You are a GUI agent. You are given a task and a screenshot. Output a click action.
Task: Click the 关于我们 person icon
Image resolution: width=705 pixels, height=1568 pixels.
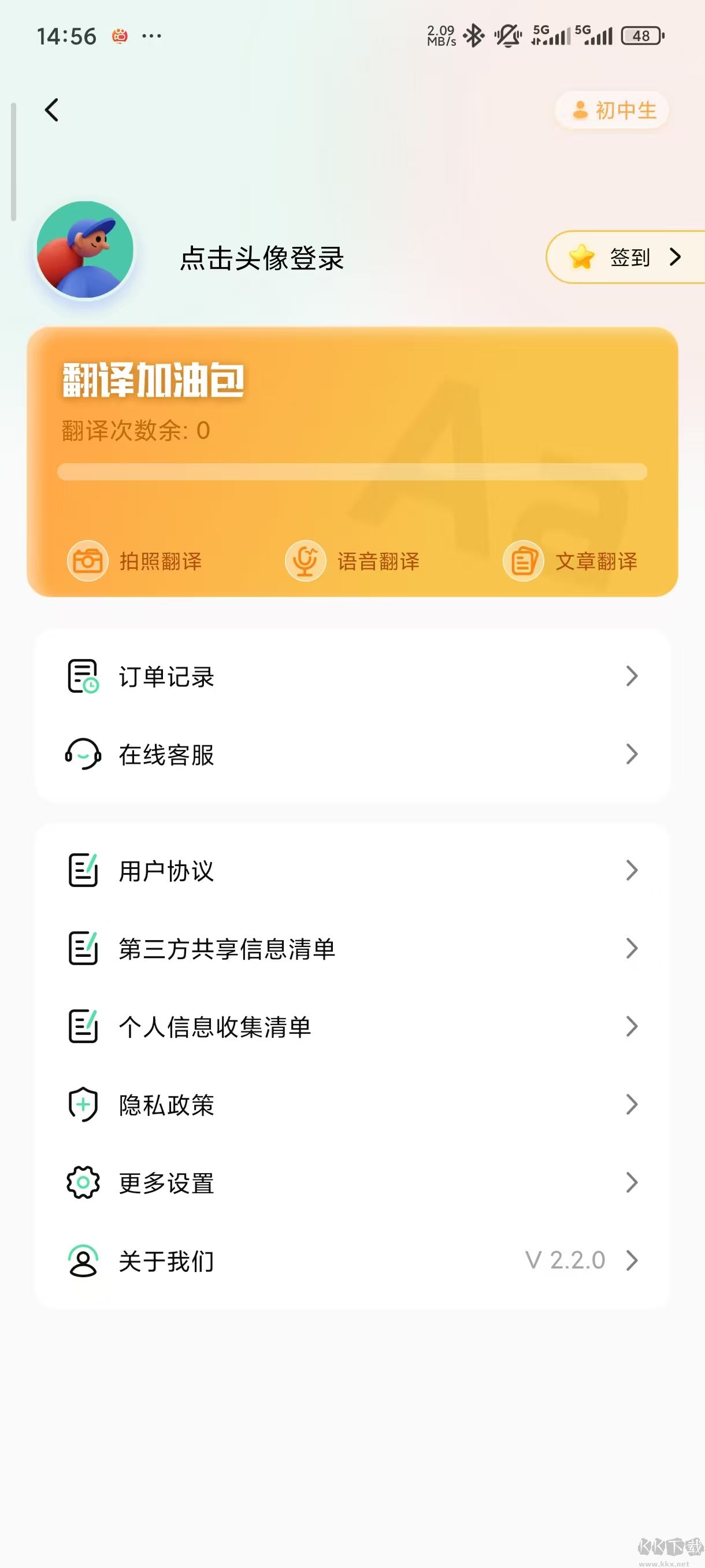click(x=84, y=1261)
